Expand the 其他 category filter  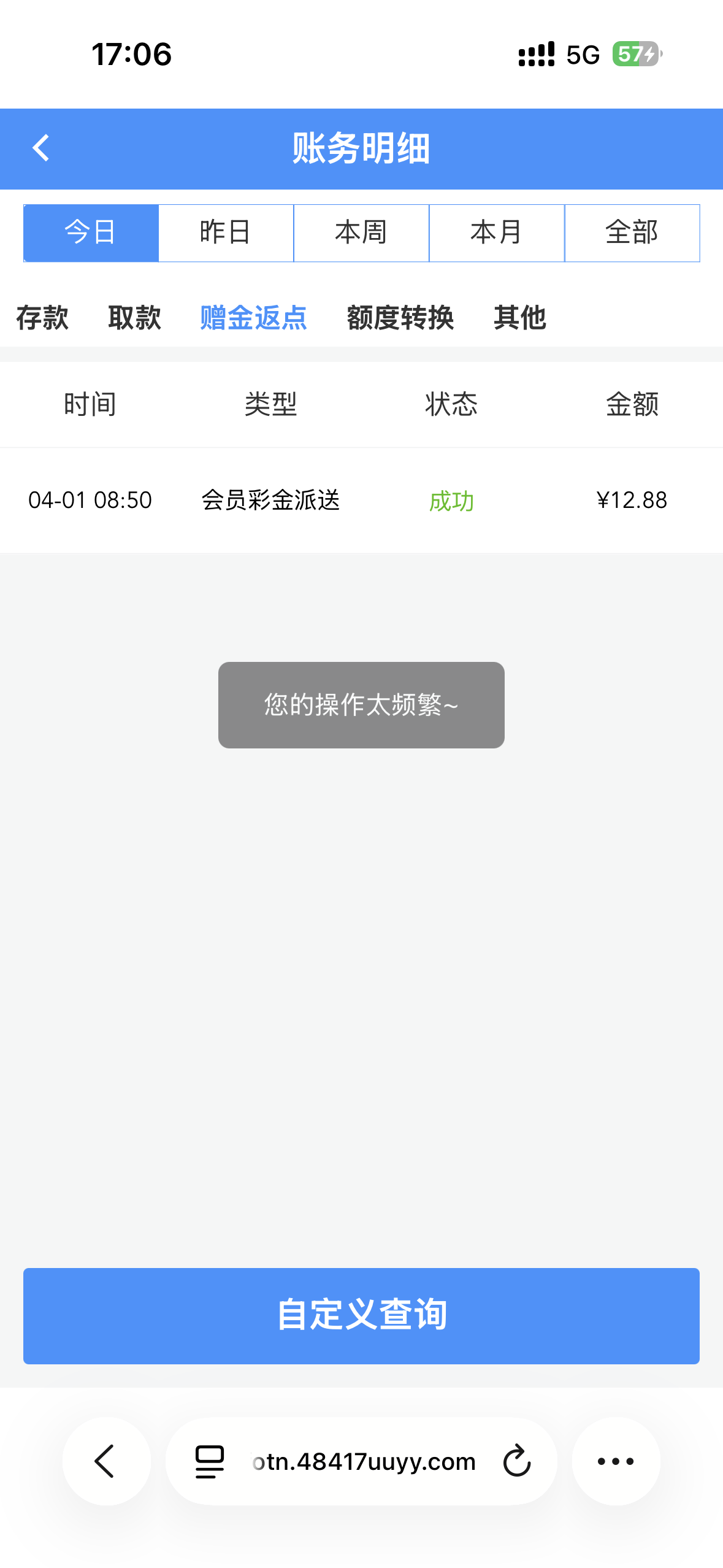click(521, 319)
